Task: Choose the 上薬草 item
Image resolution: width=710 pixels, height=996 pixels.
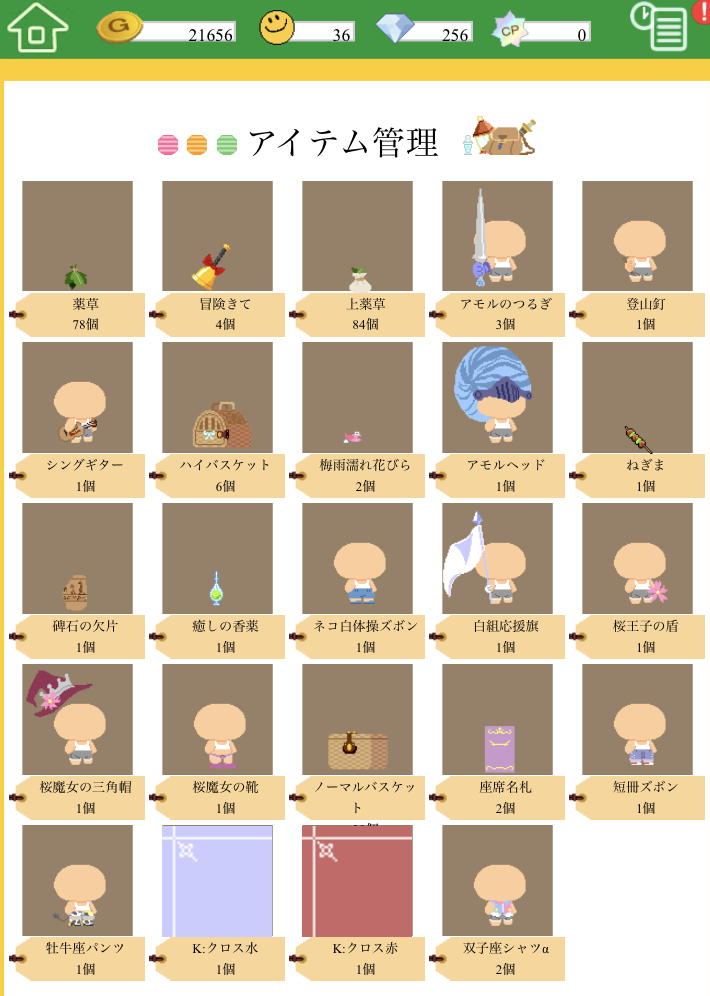Action: point(357,236)
